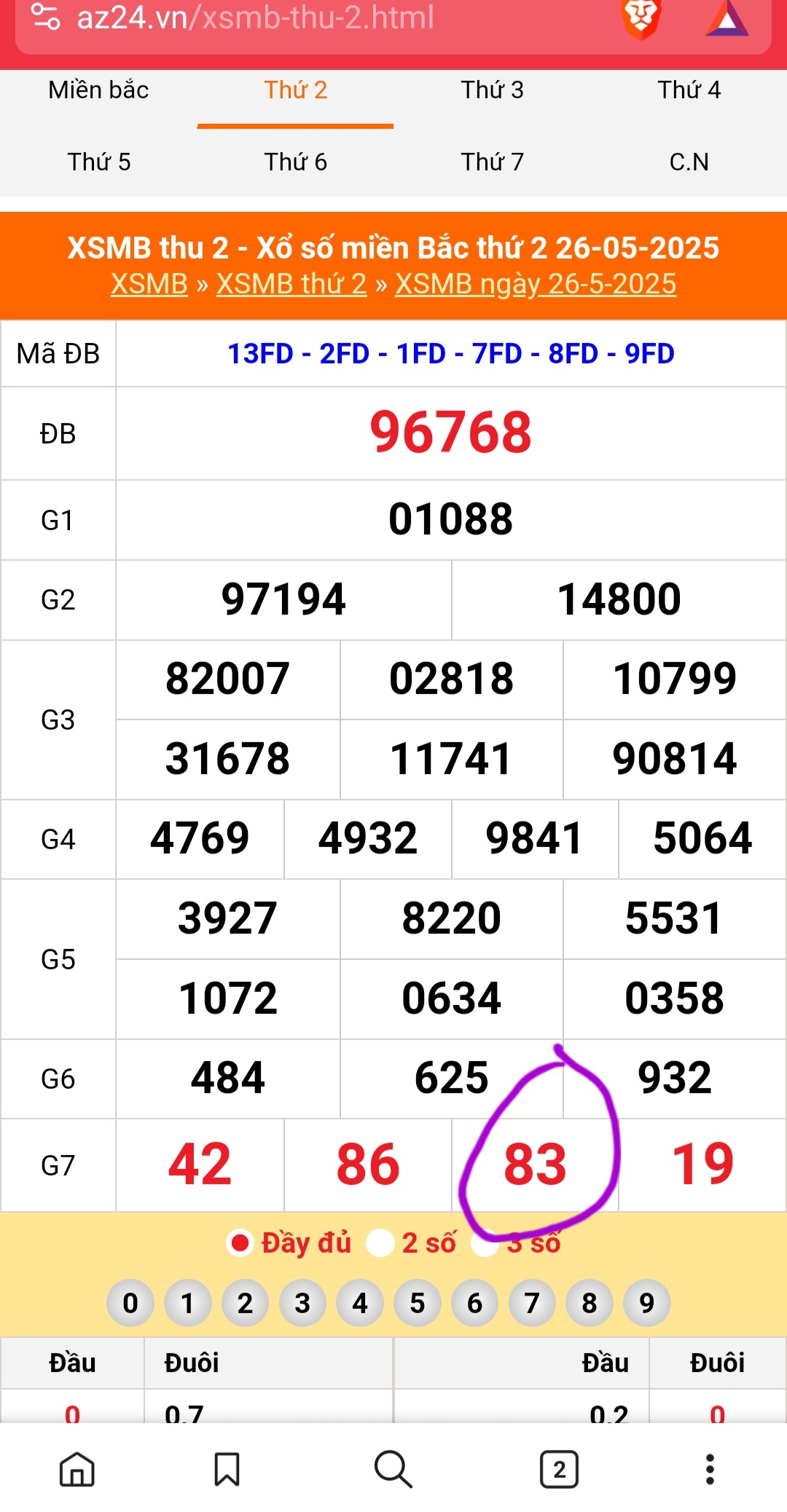Open the XSMB thứ 2 breadcrumb link
Viewport: 787px width, 1512px height.
pyautogui.click(x=291, y=284)
